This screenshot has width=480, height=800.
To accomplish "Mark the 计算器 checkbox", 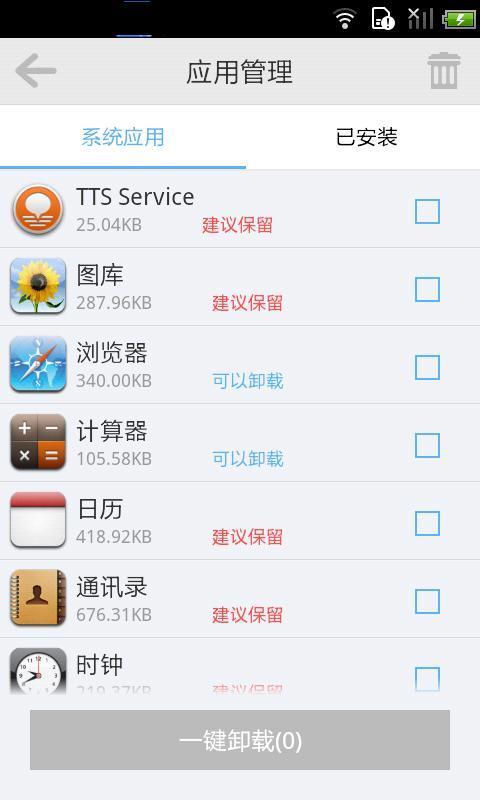I will click(427, 445).
